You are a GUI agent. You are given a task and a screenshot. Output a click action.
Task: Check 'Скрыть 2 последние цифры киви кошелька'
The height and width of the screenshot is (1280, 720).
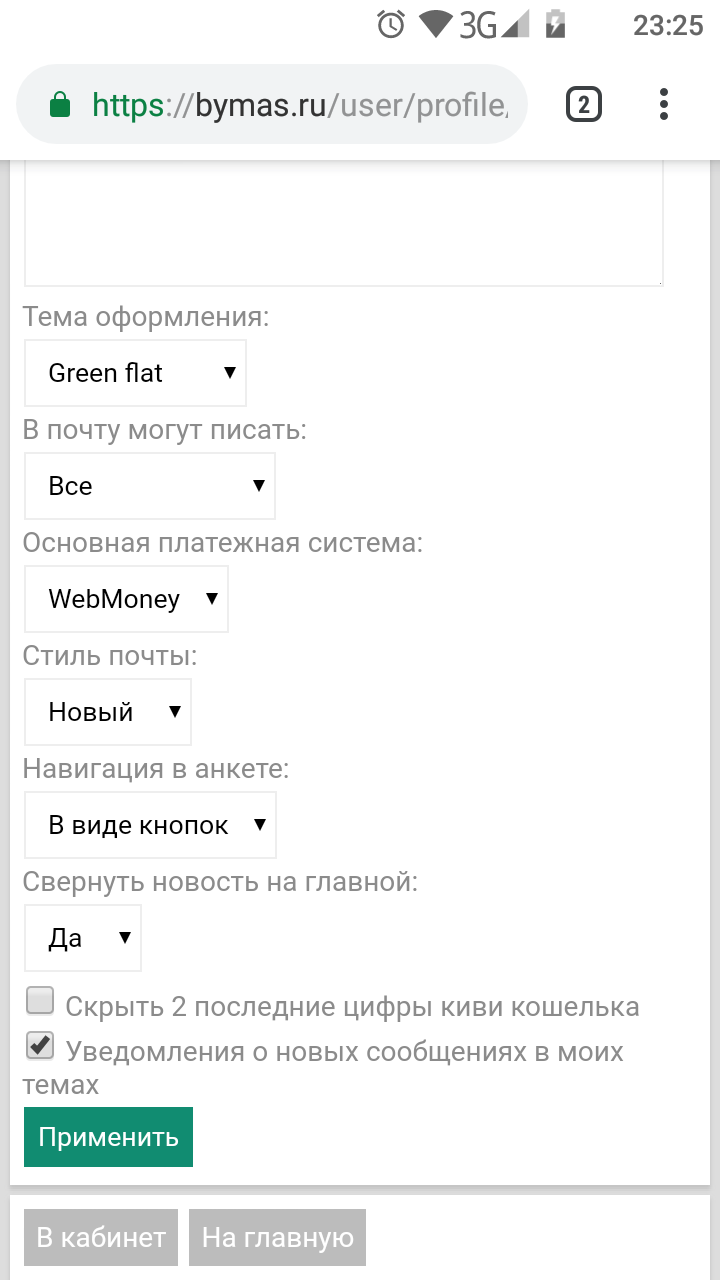pos(40,1001)
